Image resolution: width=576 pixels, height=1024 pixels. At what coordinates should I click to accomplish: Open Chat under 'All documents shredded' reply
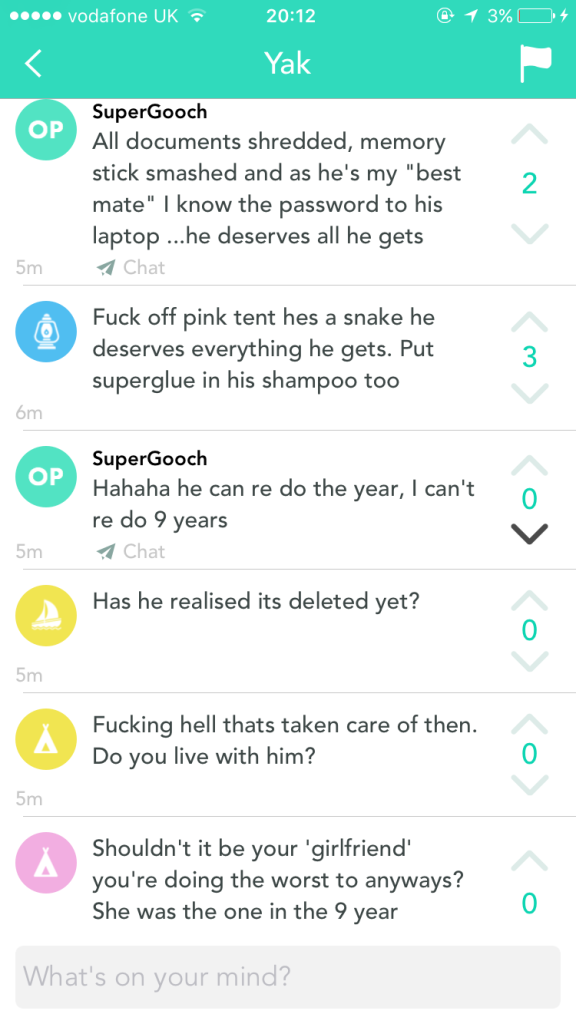pos(131,267)
